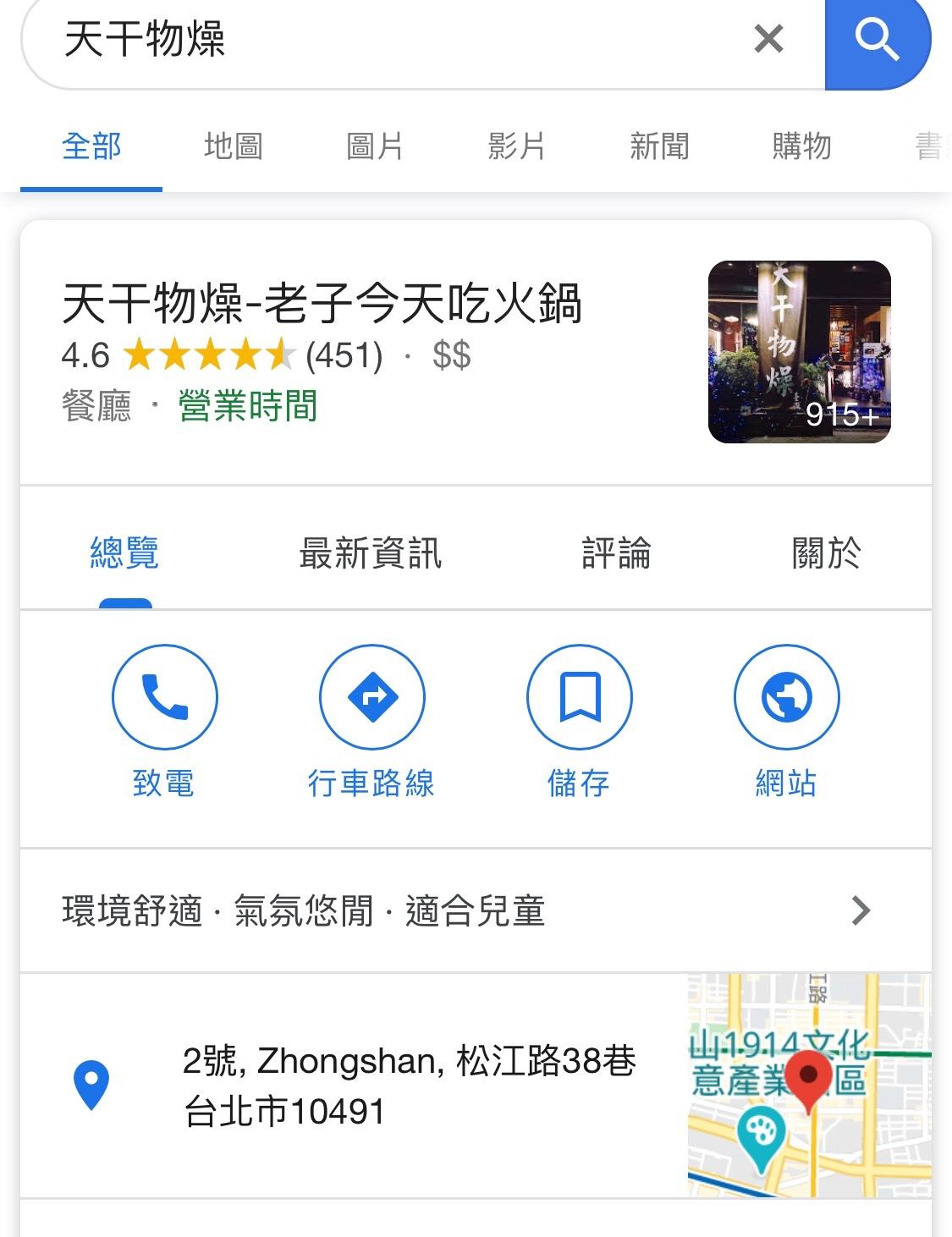Get directions with 行車路線
952x1237 pixels.
[x=371, y=719]
